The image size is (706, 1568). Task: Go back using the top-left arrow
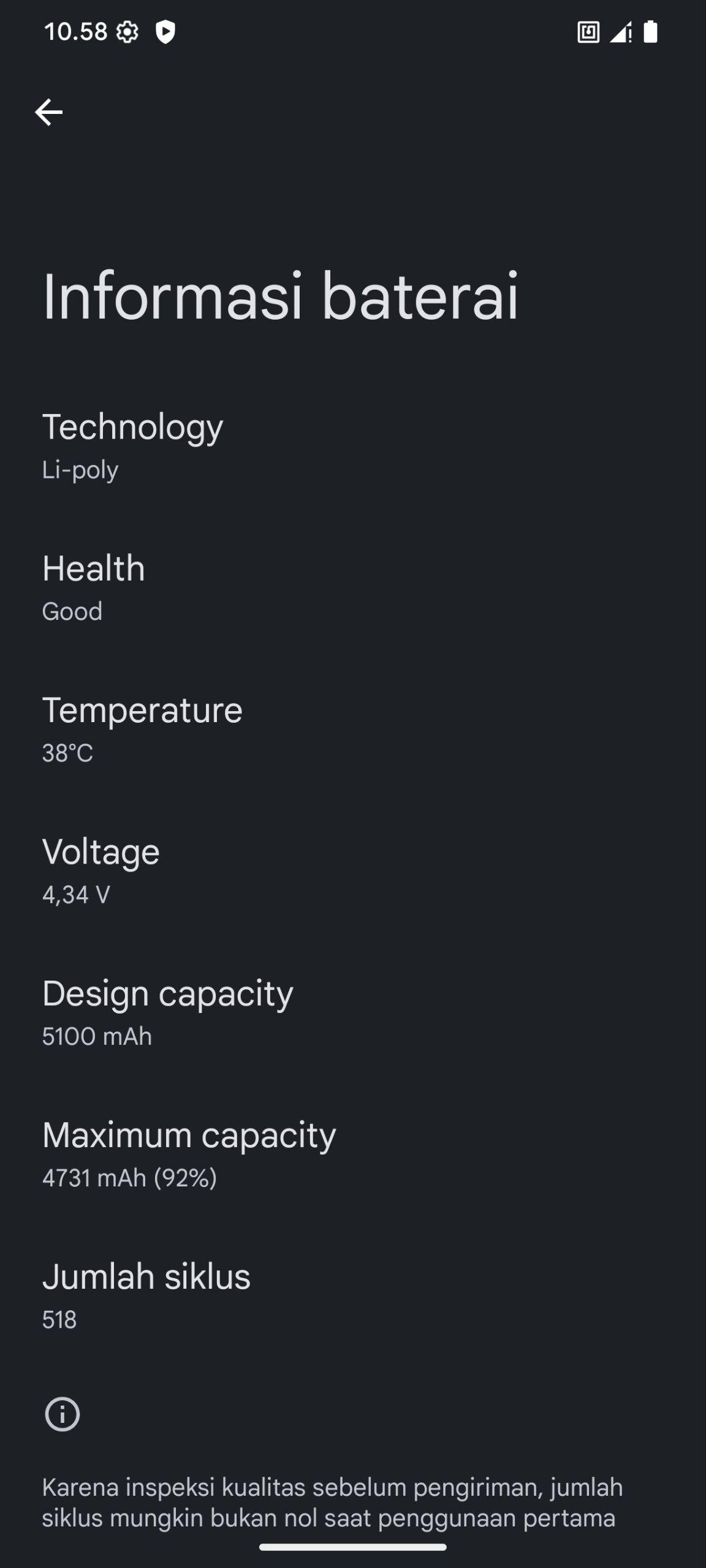coord(48,112)
